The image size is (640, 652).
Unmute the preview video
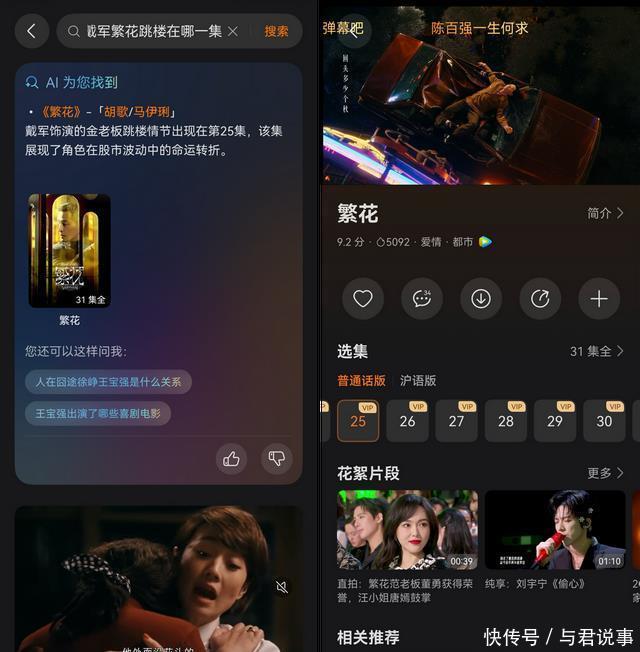click(x=282, y=587)
